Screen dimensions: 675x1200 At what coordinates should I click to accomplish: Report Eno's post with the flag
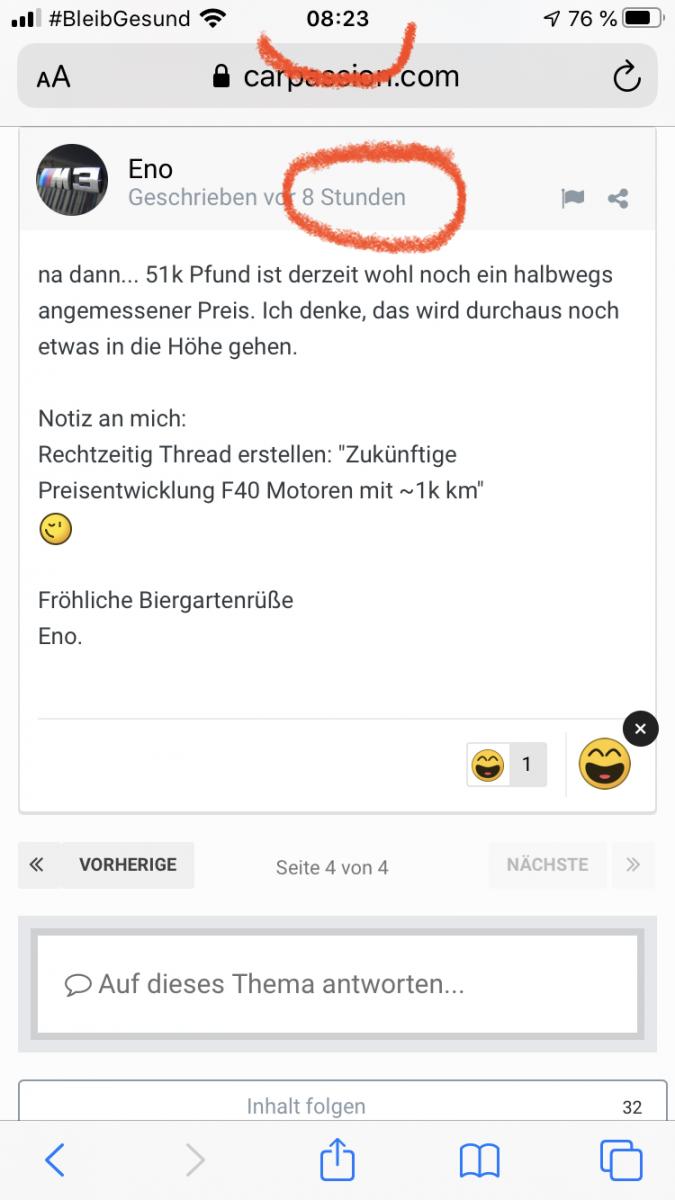click(573, 198)
